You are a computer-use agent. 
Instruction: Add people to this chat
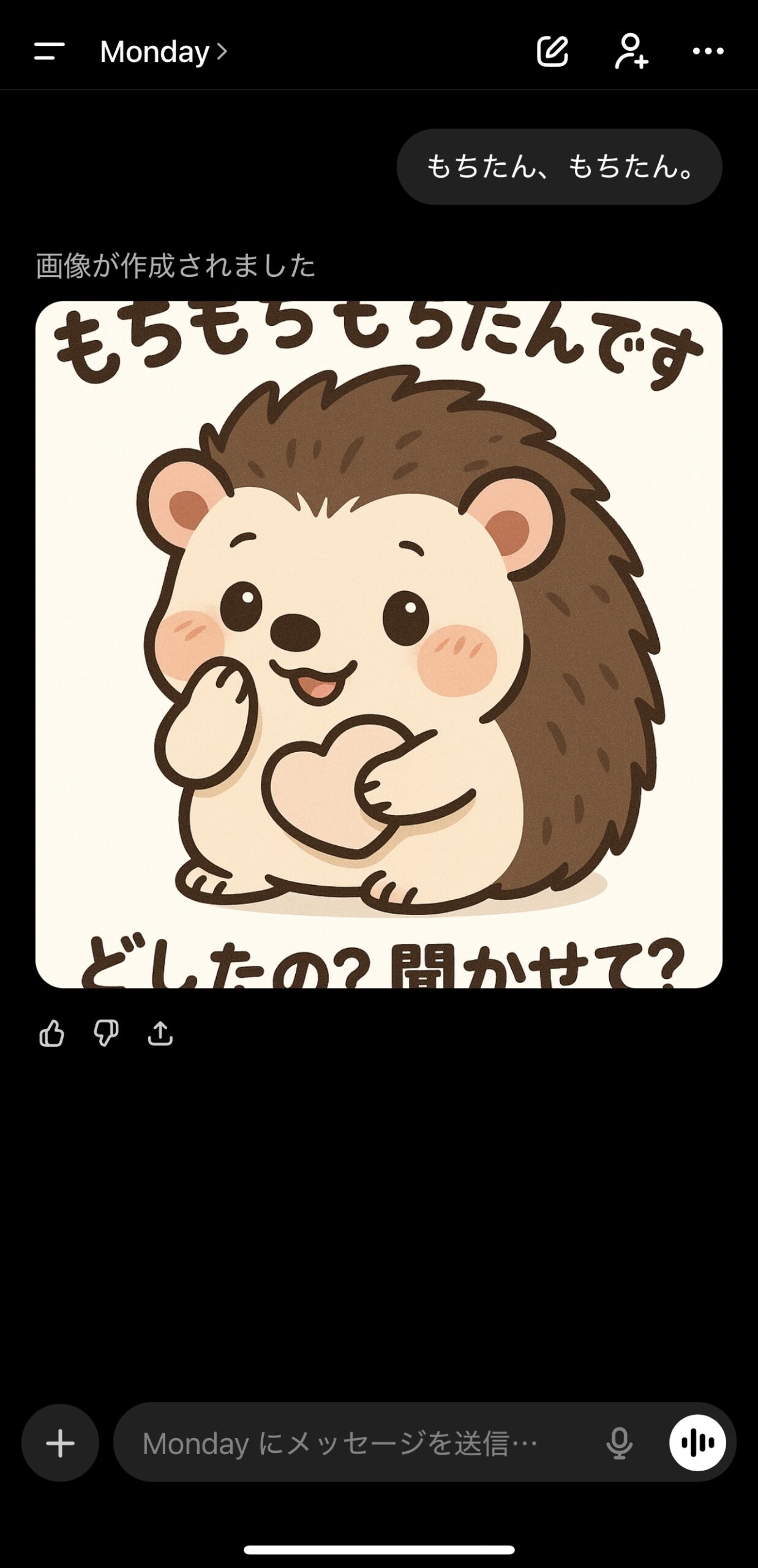631,51
